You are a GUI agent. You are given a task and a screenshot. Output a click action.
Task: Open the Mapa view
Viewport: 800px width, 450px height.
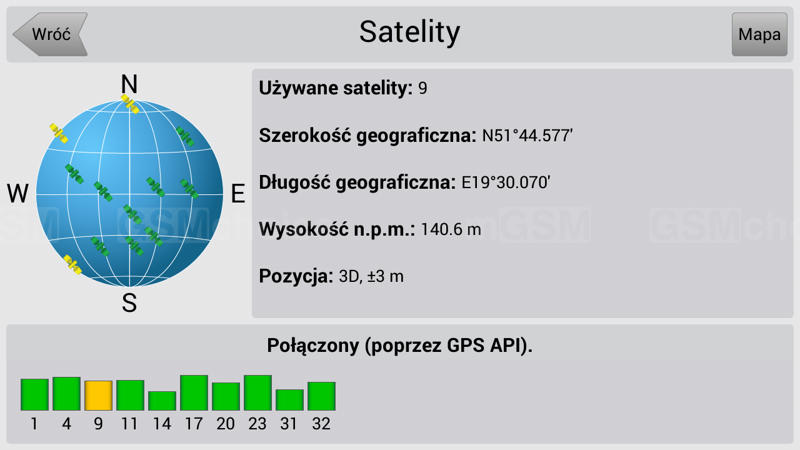click(x=759, y=34)
